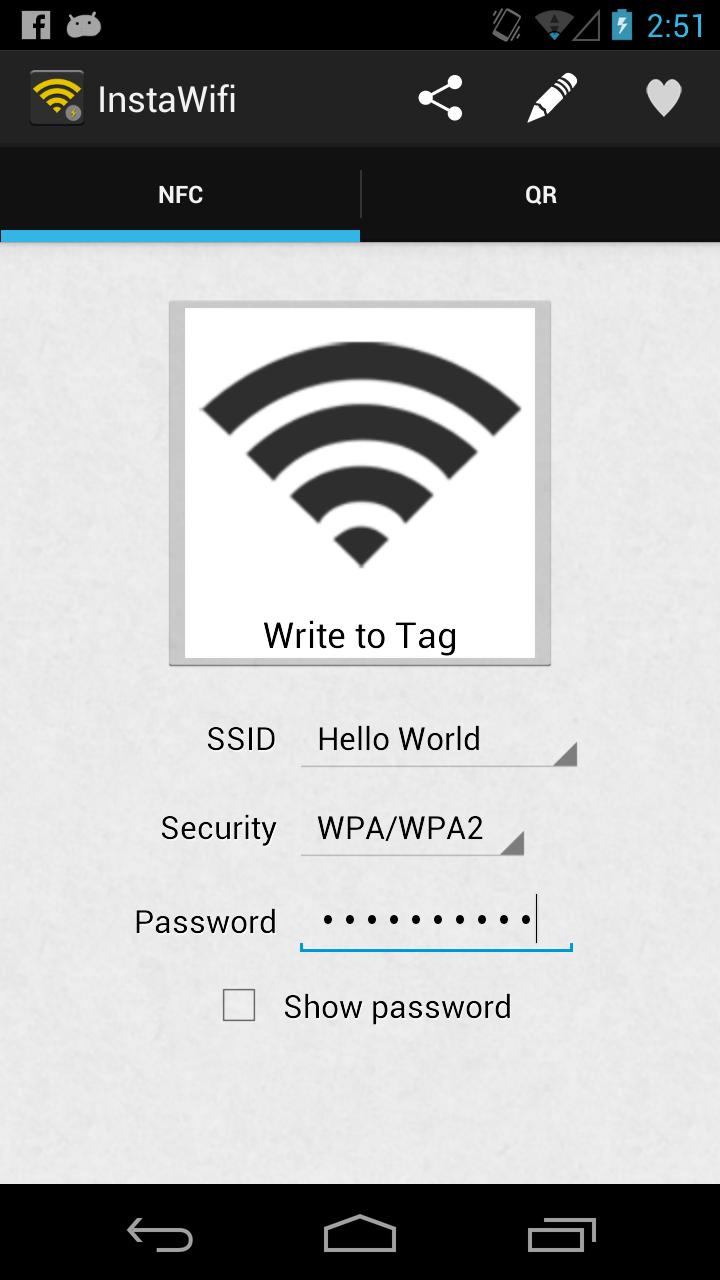
Task: Tap the Write to Tag button
Action: pyautogui.click(x=360, y=483)
